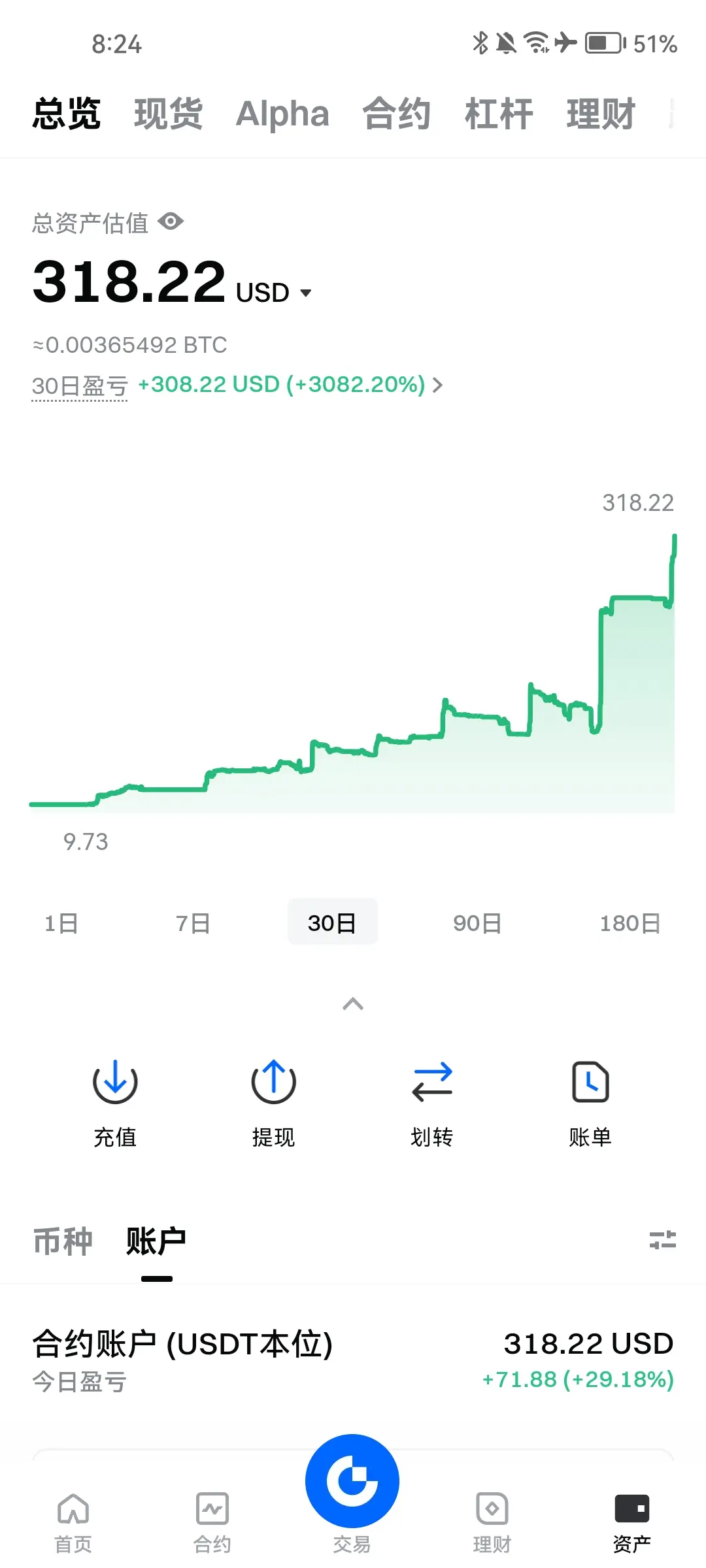Open the 理财 top tab
Image resolution: width=706 pixels, height=1568 pixels.
click(x=601, y=114)
